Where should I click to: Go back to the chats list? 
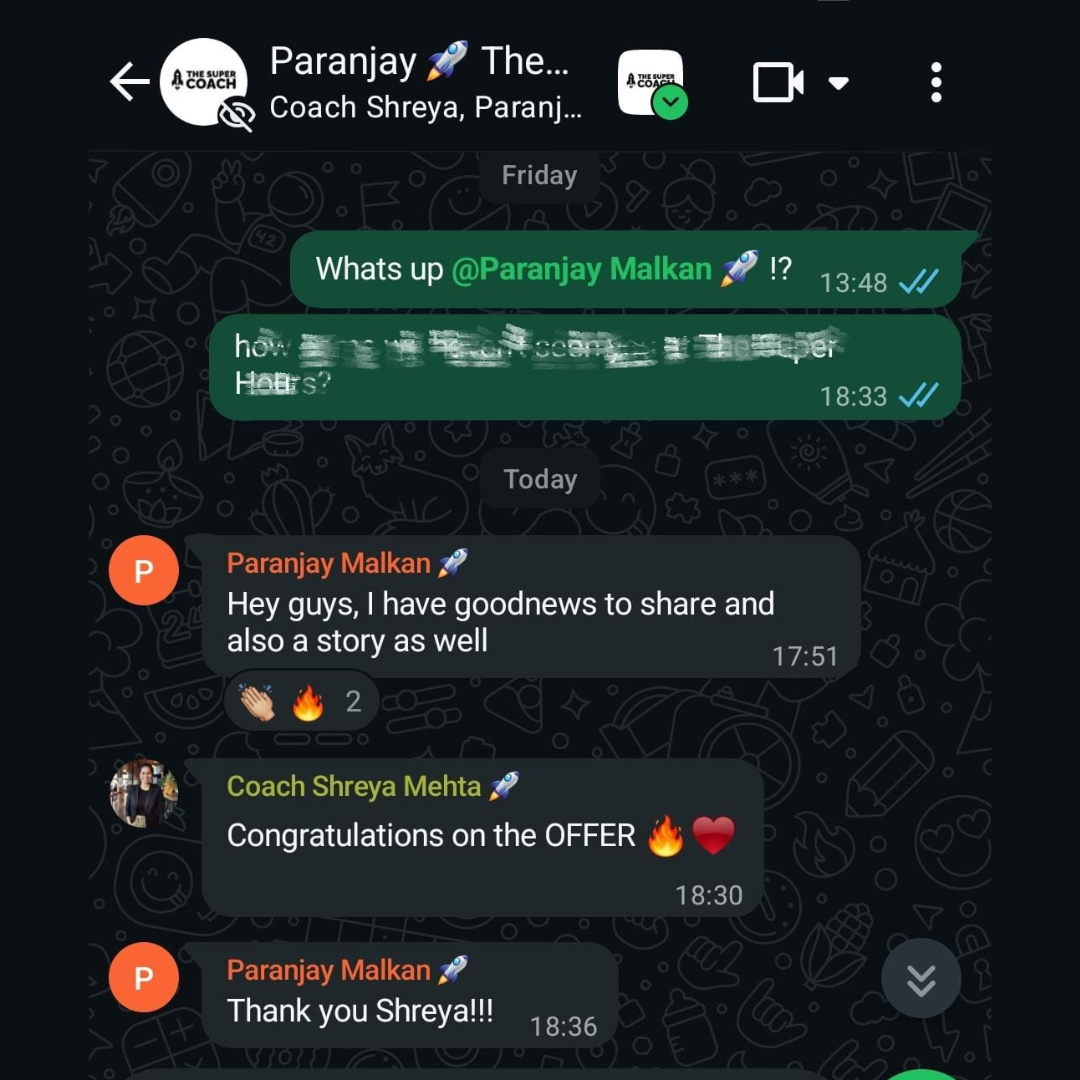coord(129,83)
